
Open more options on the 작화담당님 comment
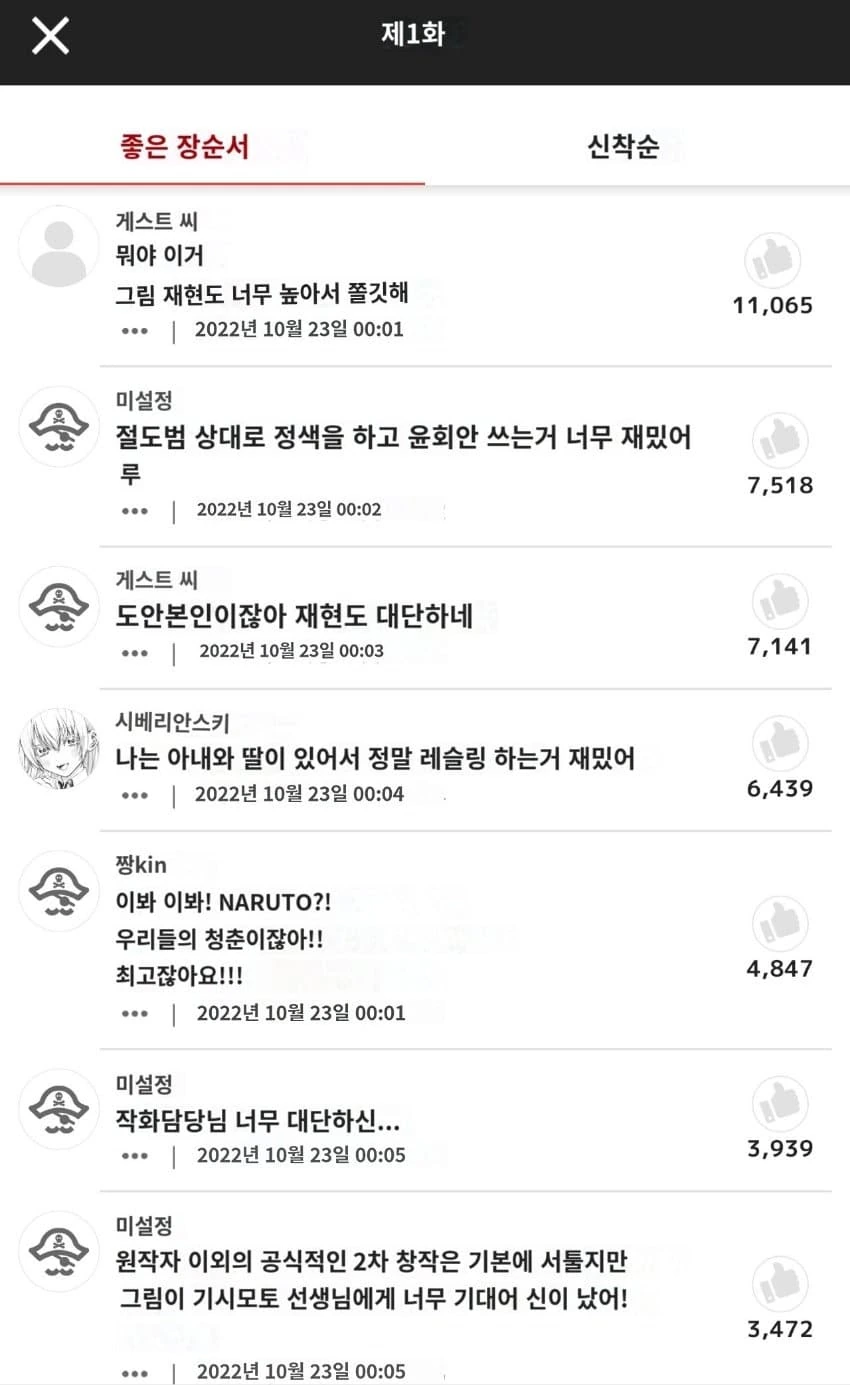pyautogui.click(x=134, y=1156)
